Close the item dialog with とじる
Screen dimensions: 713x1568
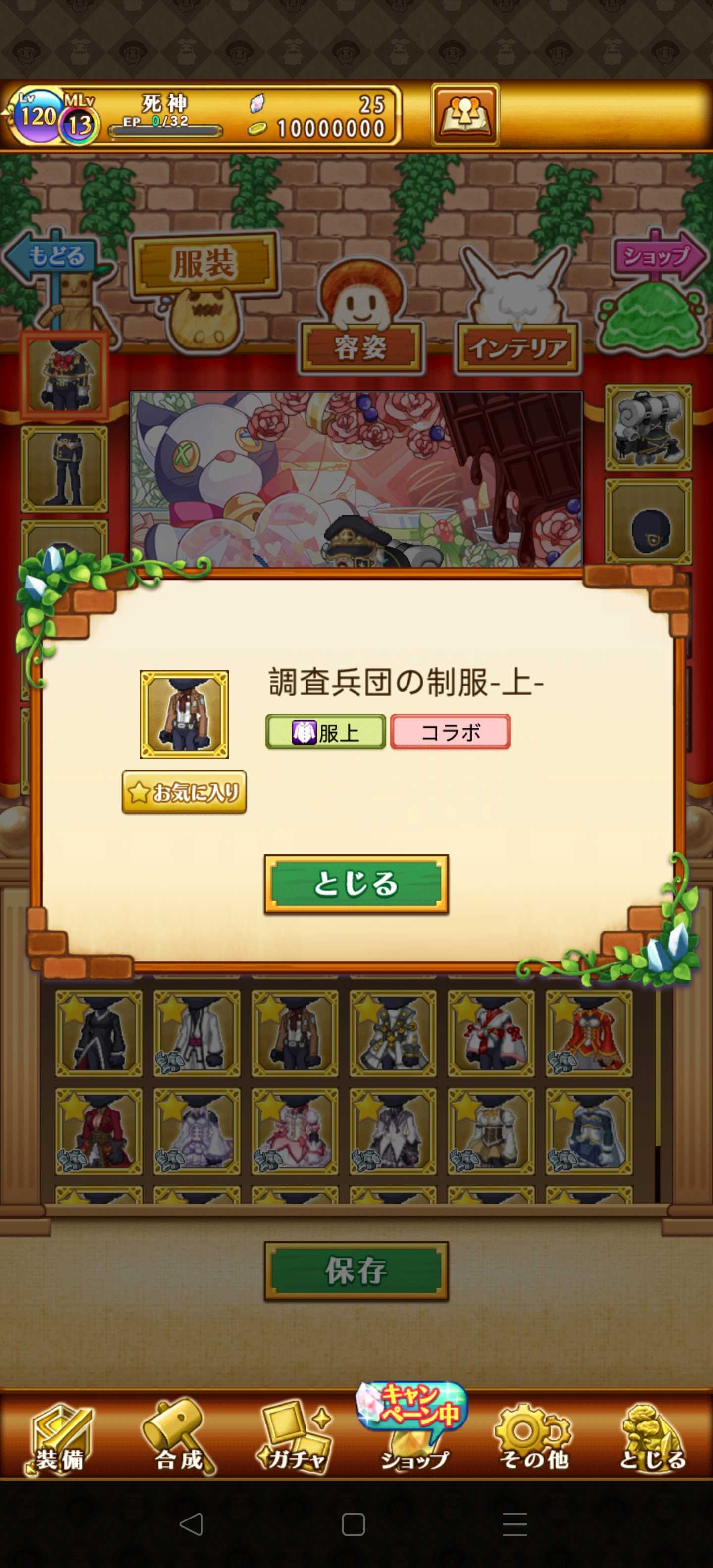[x=356, y=884]
